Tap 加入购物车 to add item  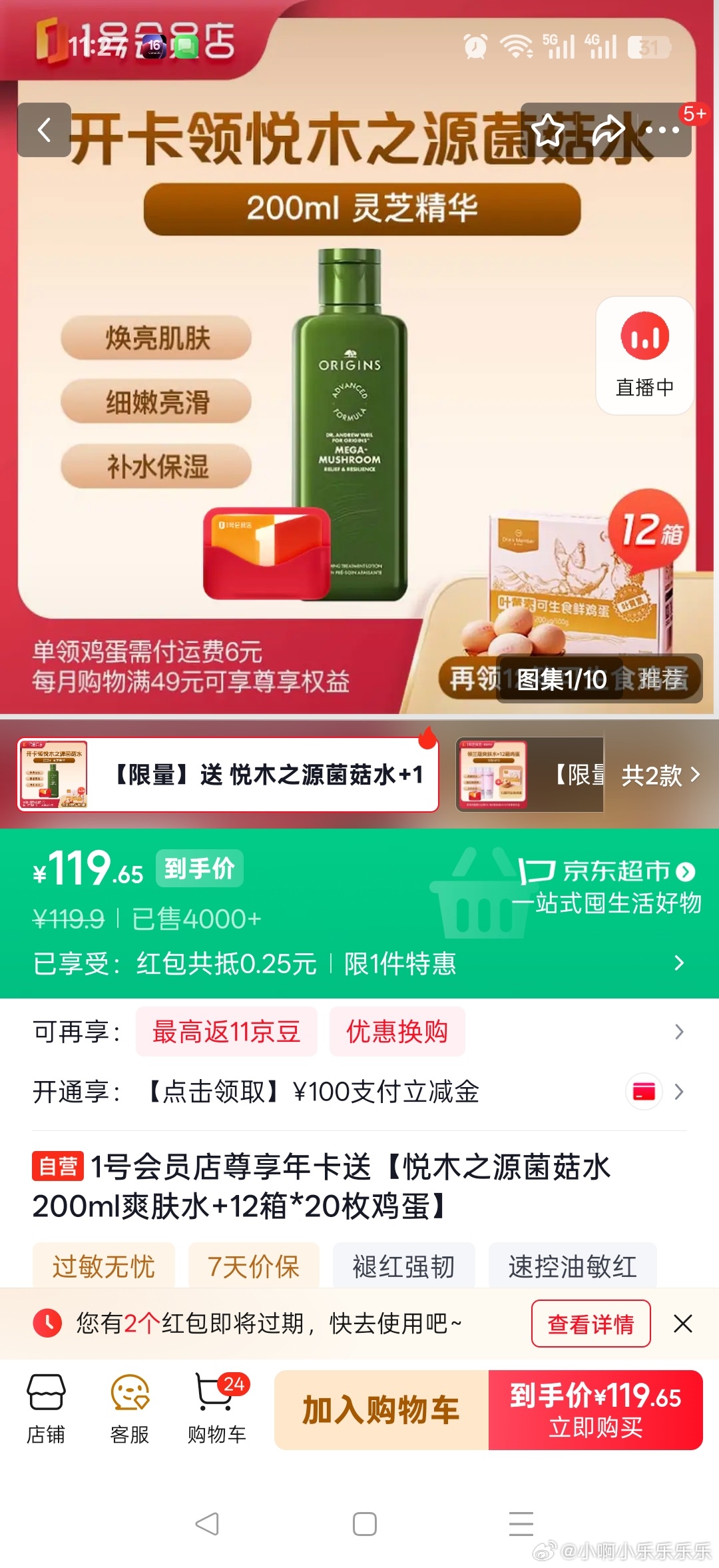[381, 1410]
